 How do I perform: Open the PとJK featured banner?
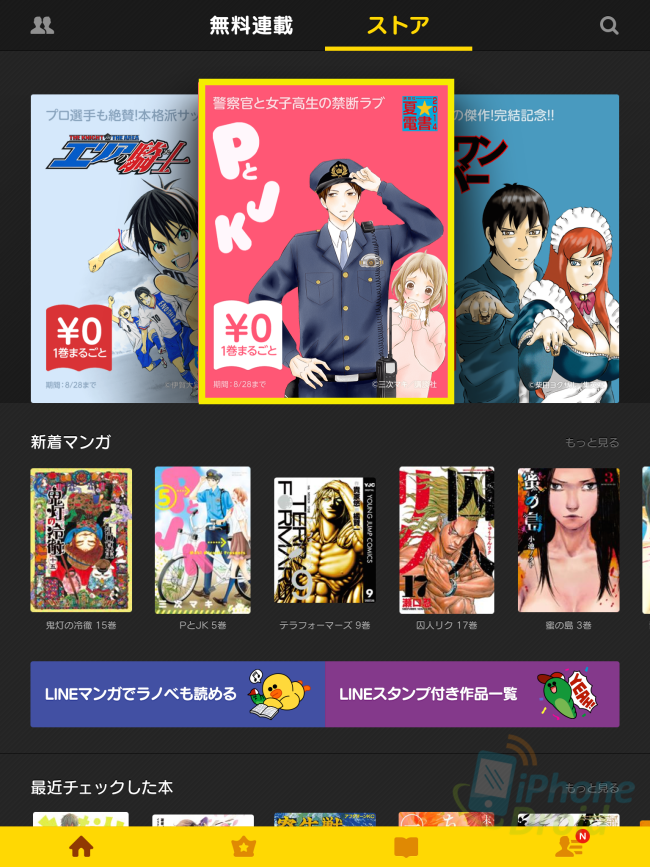326,242
